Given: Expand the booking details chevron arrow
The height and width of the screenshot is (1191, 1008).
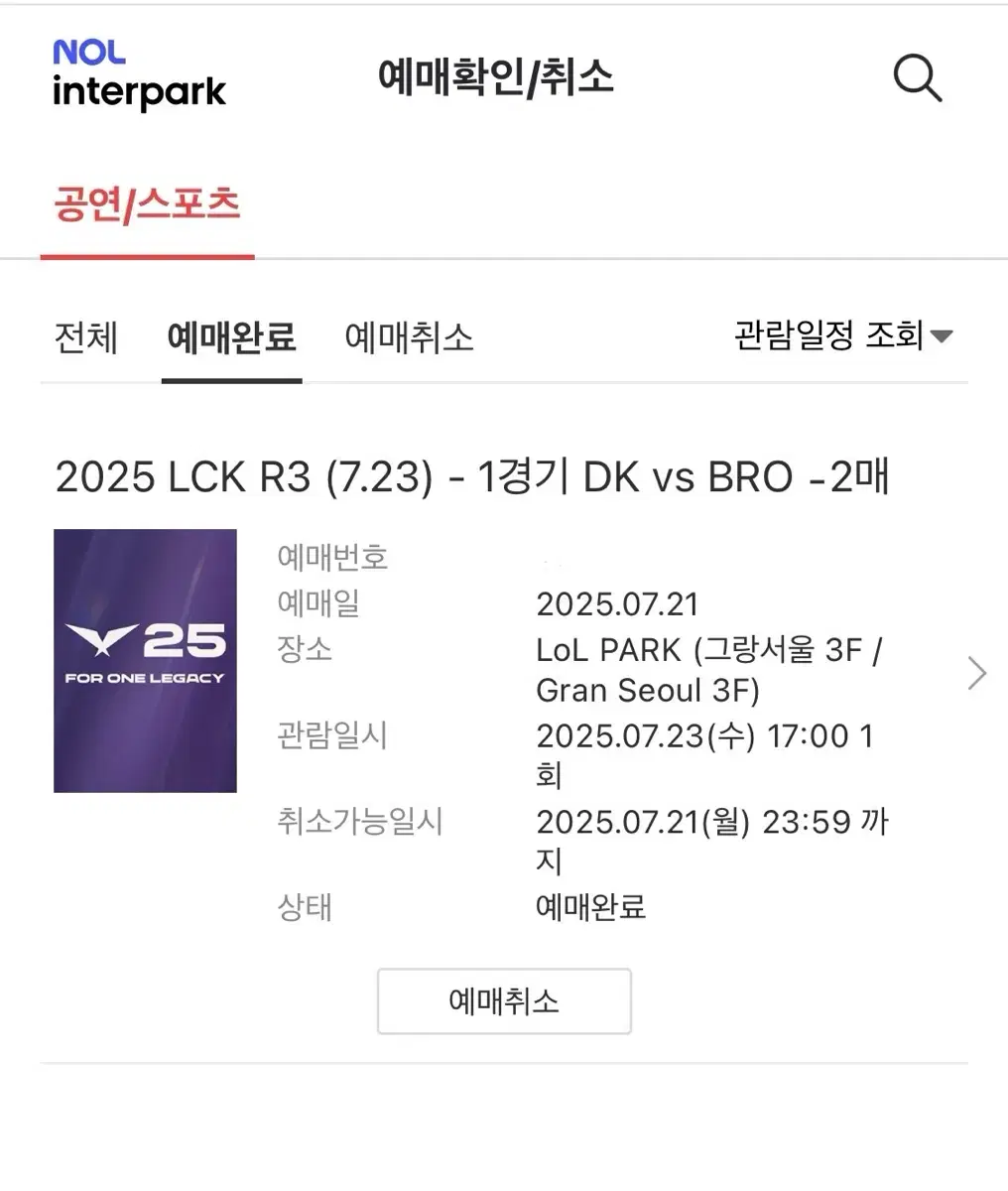Looking at the screenshot, I should (975, 673).
